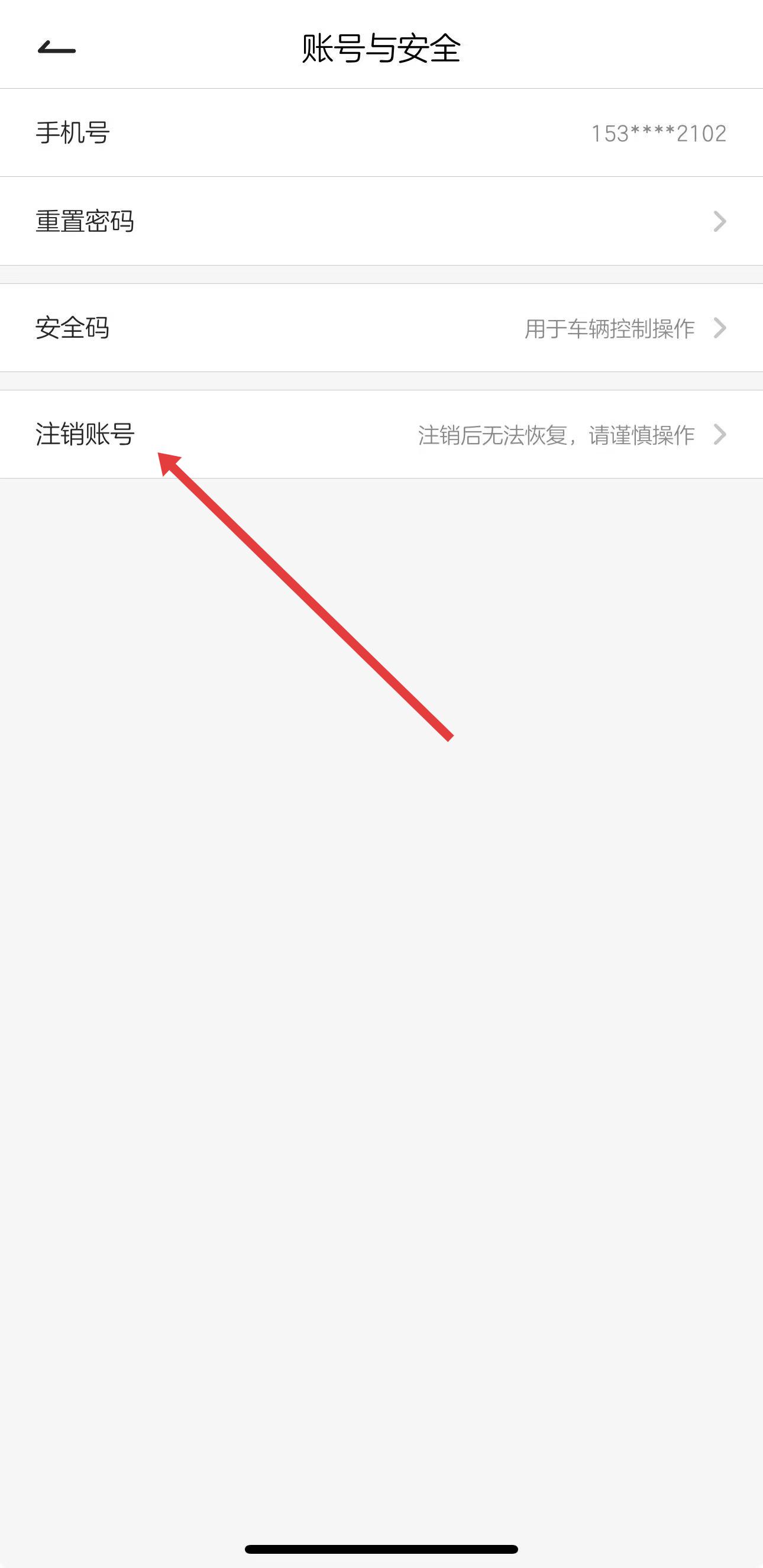Go back using the top-left arrow
763x1568 pixels.
tap(57, 48)
